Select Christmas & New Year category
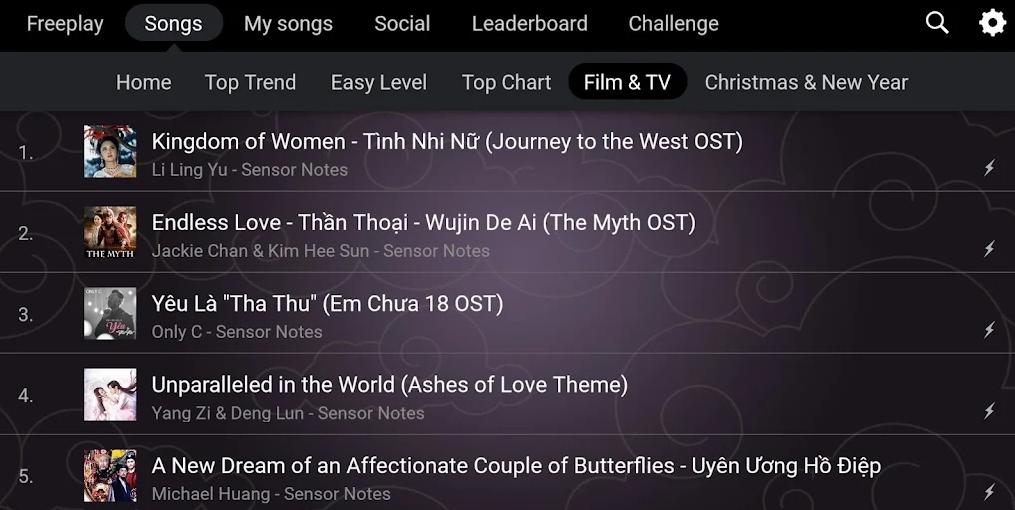The height and width of the screenshot is (510, 1015). [806, 82]
